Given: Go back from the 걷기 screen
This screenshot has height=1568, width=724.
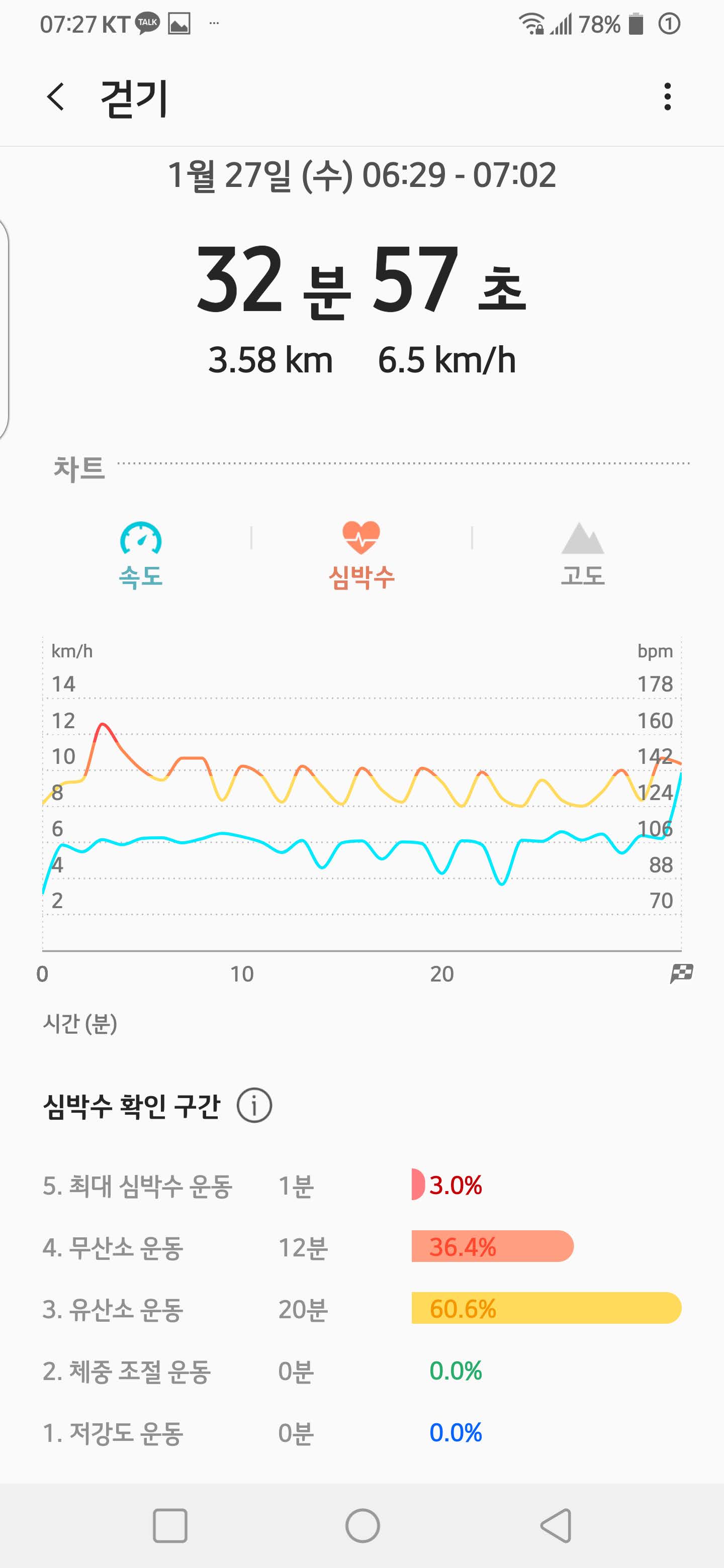Looking at the screenshot, I should 55,97.
